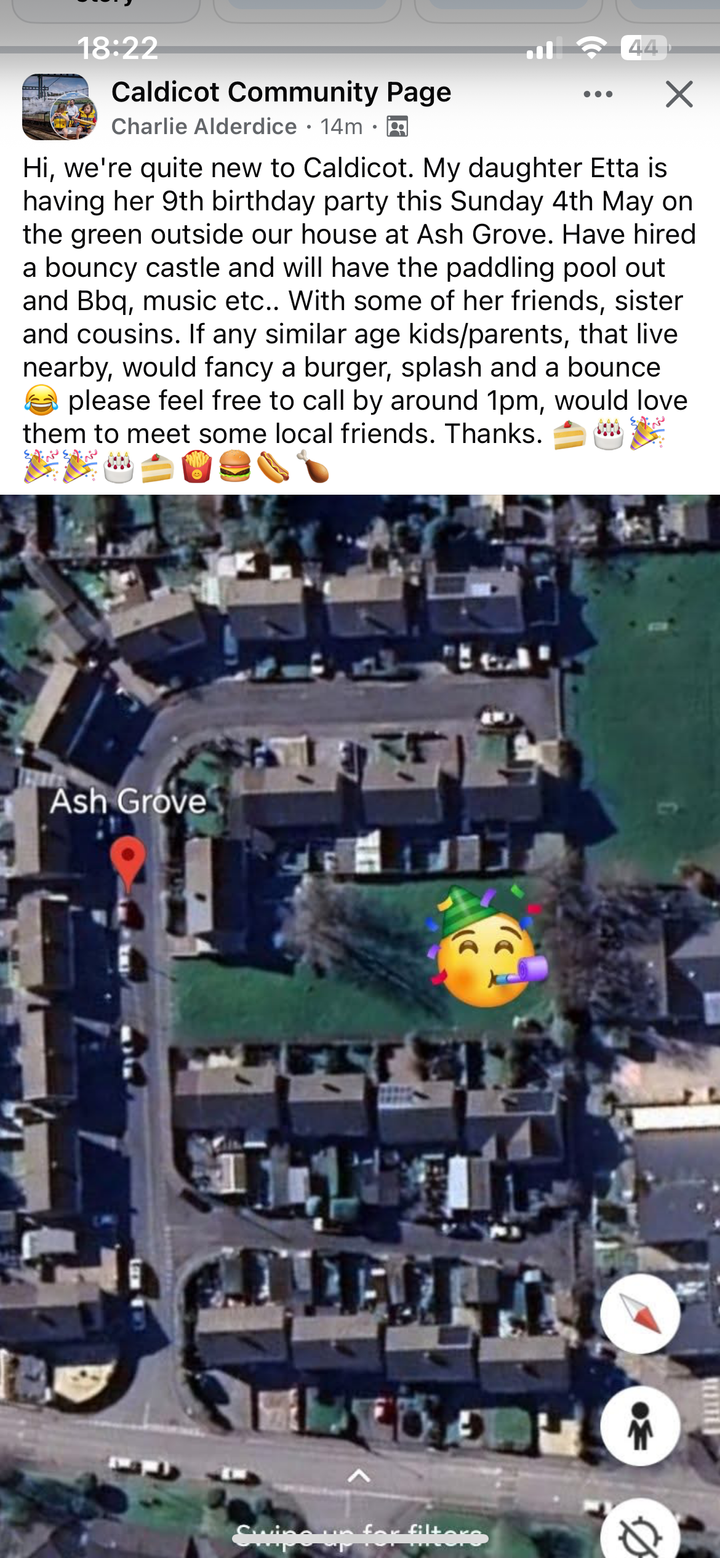Tap the group profile picture
The height and width of the screenshot is (1558, 720).
55,107
